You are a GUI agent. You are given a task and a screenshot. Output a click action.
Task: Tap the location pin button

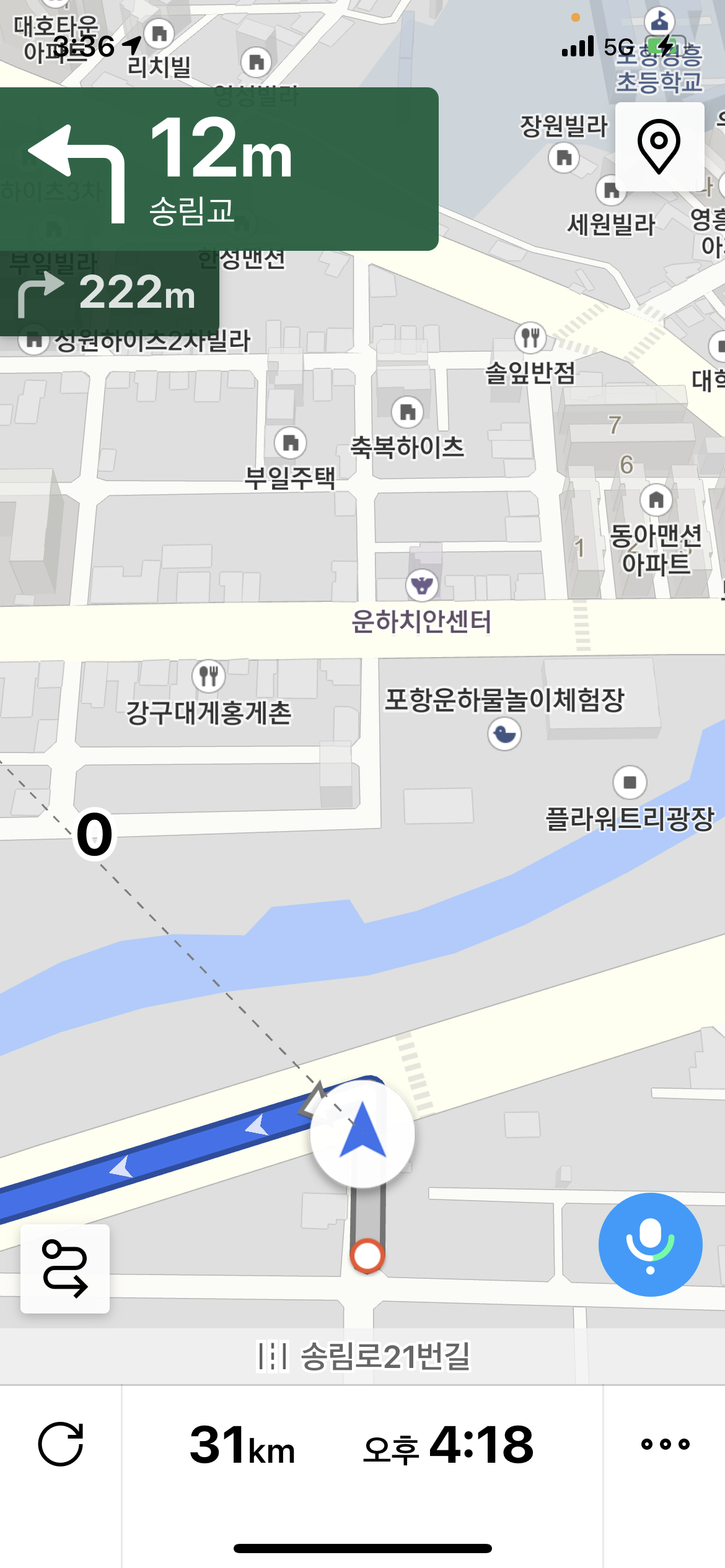pos(659,147)
